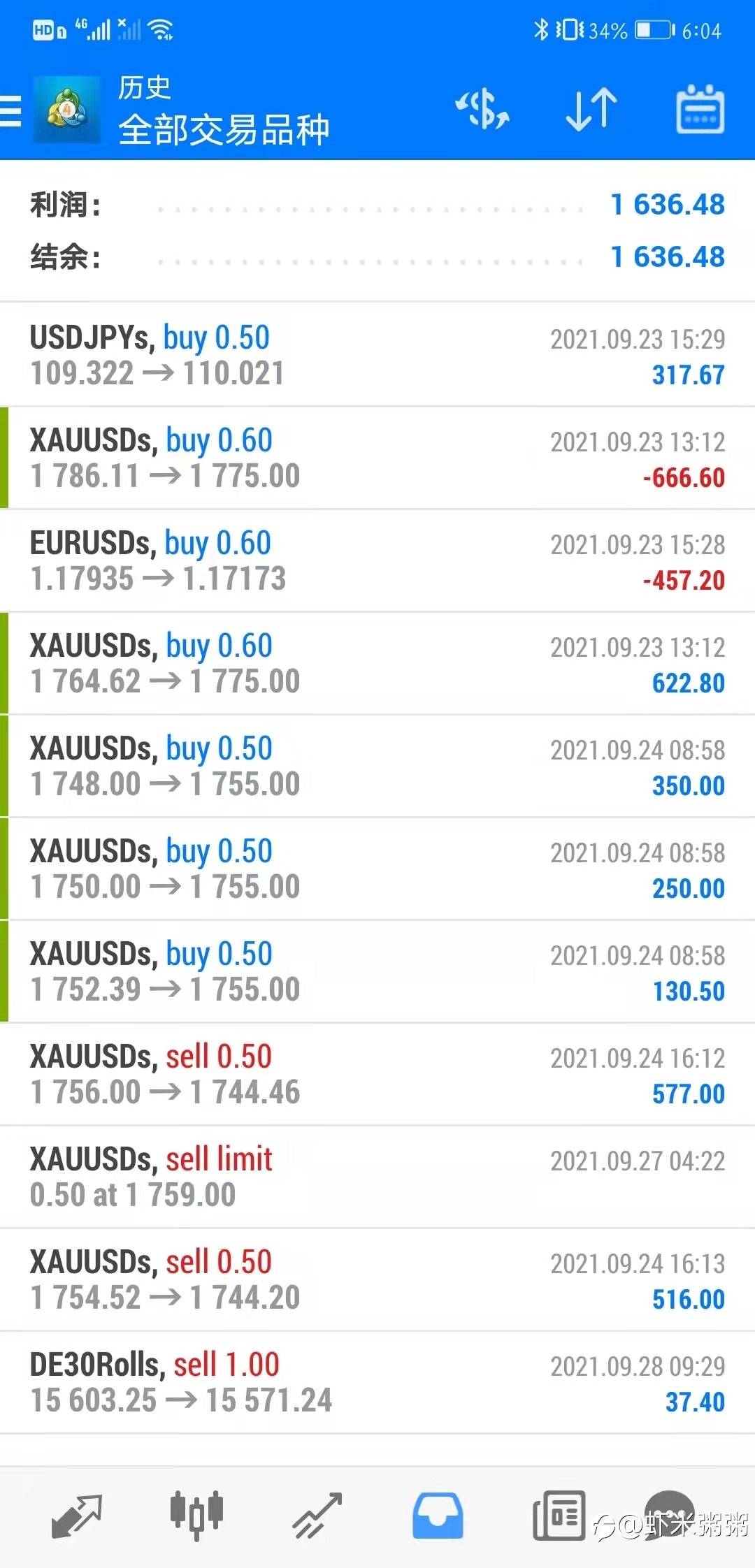Switch to the Quotes tab
This screenshot has width=755, height=1568.
click(x=77, y=1516)
